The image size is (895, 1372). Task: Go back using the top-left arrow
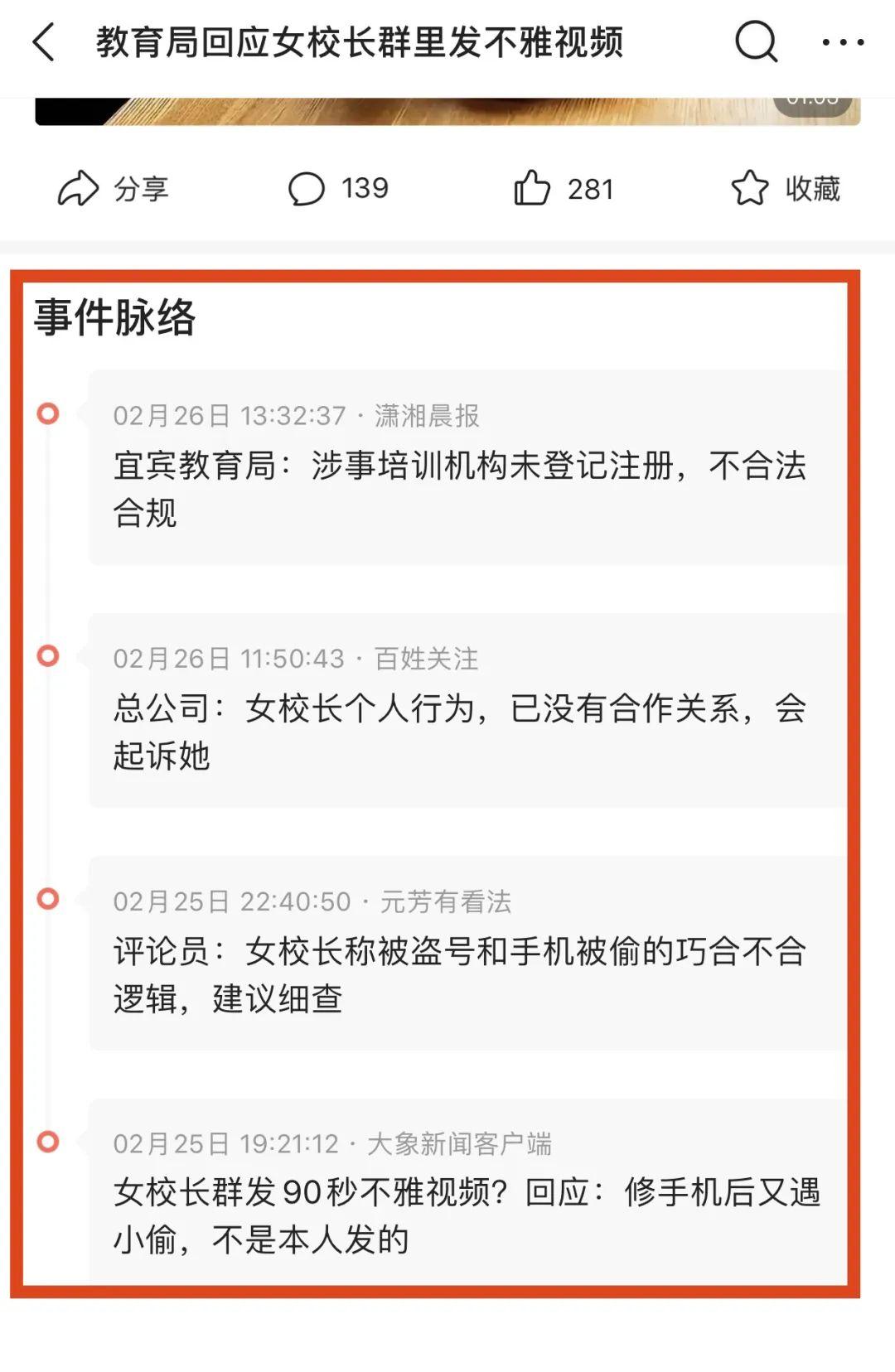click(x=43, y=41)
